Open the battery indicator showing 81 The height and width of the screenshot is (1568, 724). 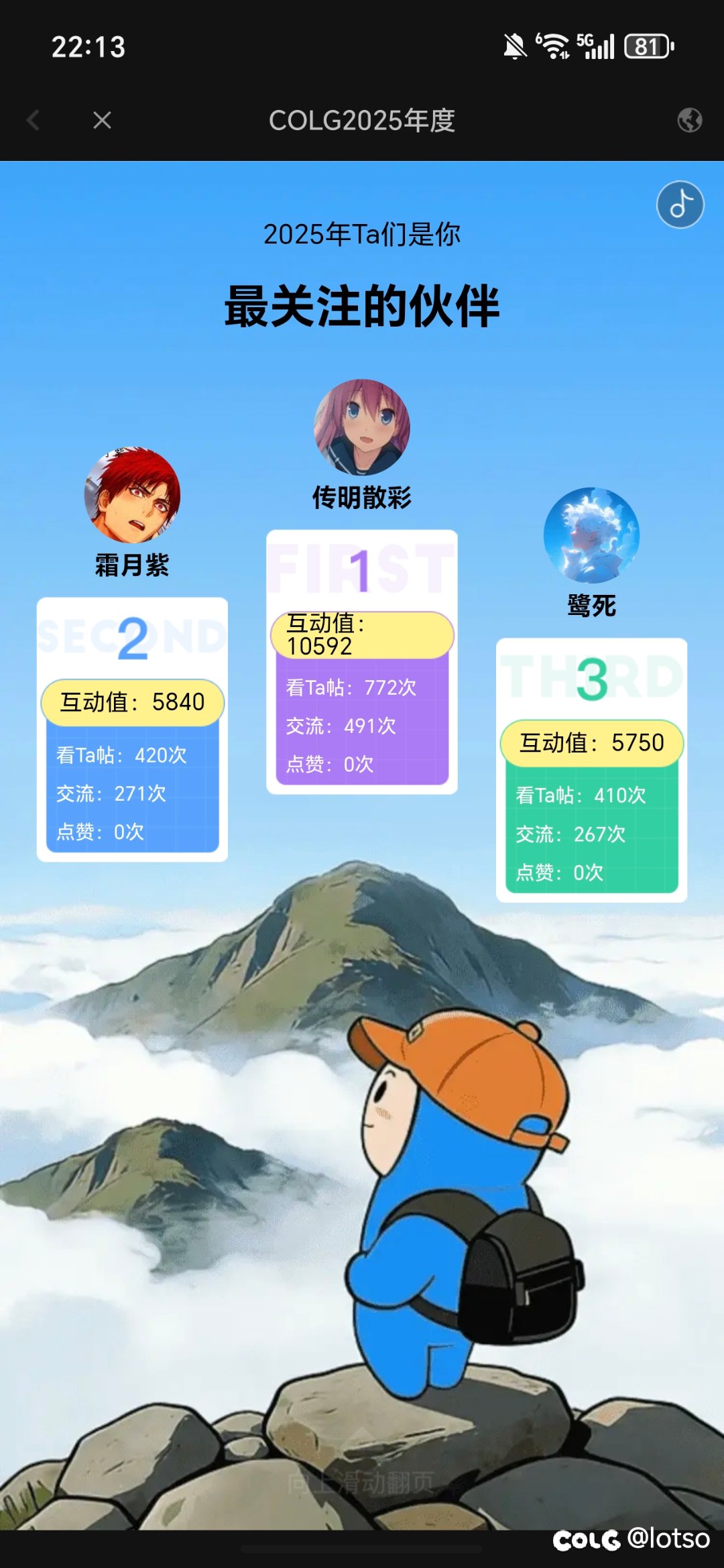(646, 45)
